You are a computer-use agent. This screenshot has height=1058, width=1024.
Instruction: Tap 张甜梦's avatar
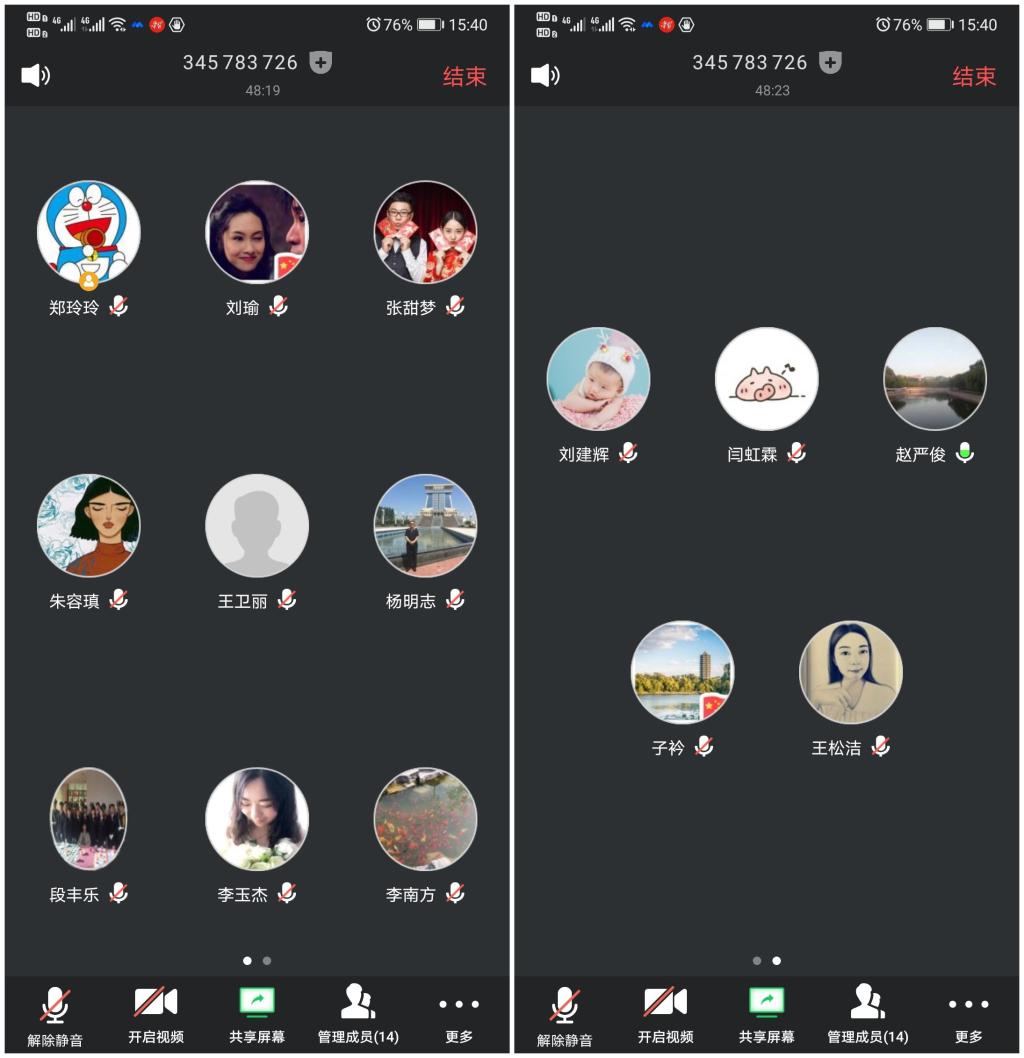[x=425, y=233]
